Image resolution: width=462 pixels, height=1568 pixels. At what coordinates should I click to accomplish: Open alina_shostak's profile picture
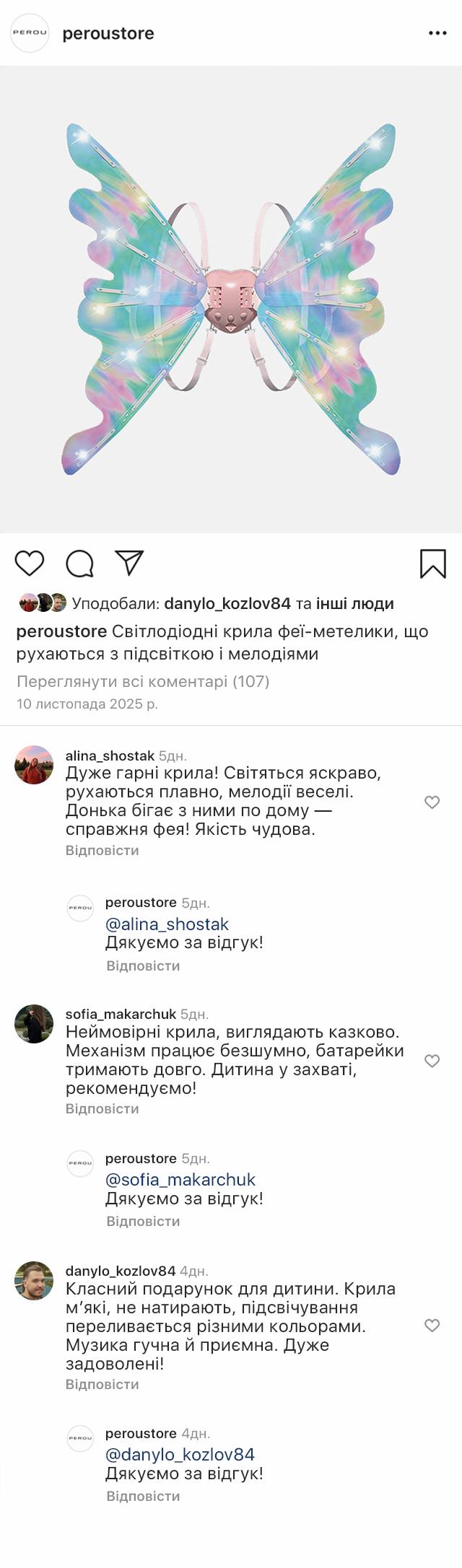tap(34, 765)
